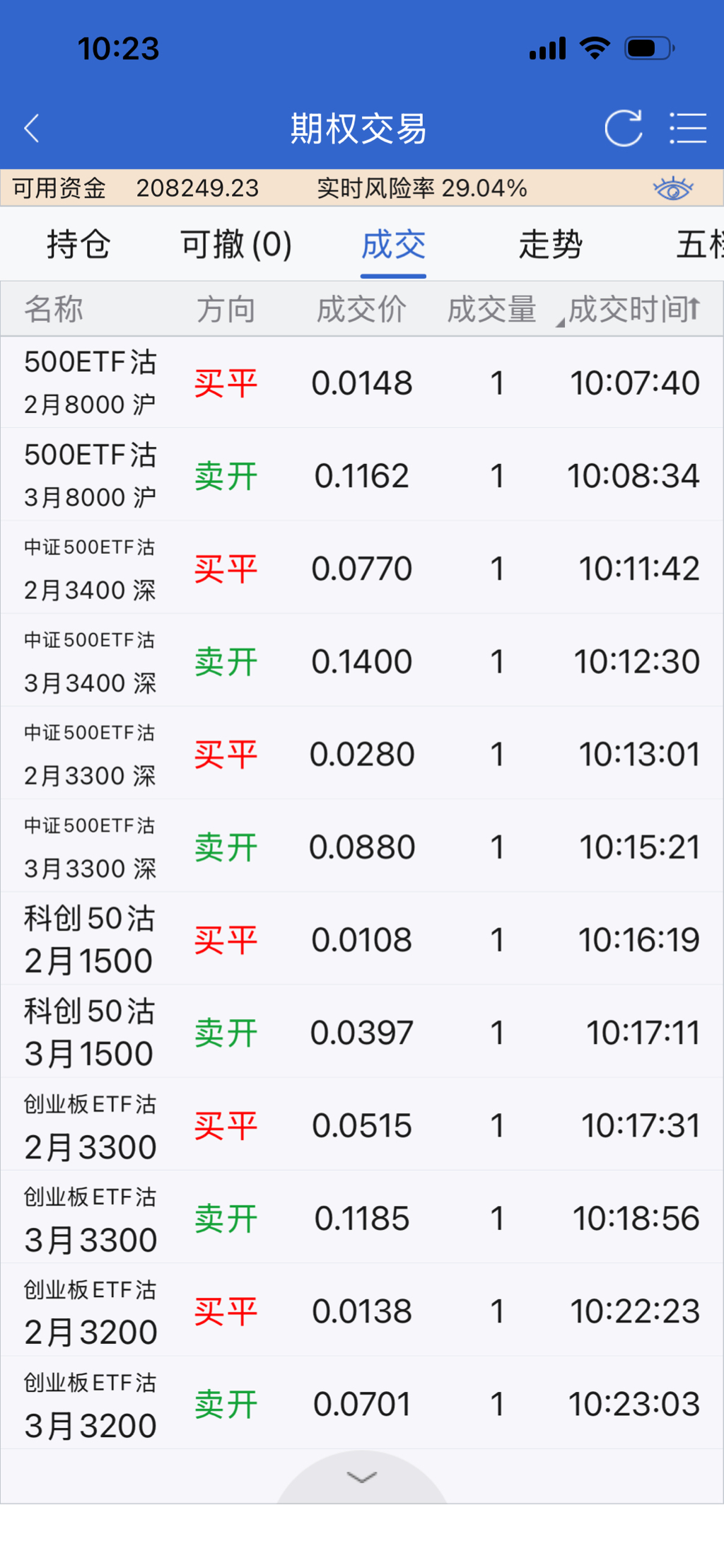
Task: Expand the bottom panel chevron
Action: (x=362, y=1477)
